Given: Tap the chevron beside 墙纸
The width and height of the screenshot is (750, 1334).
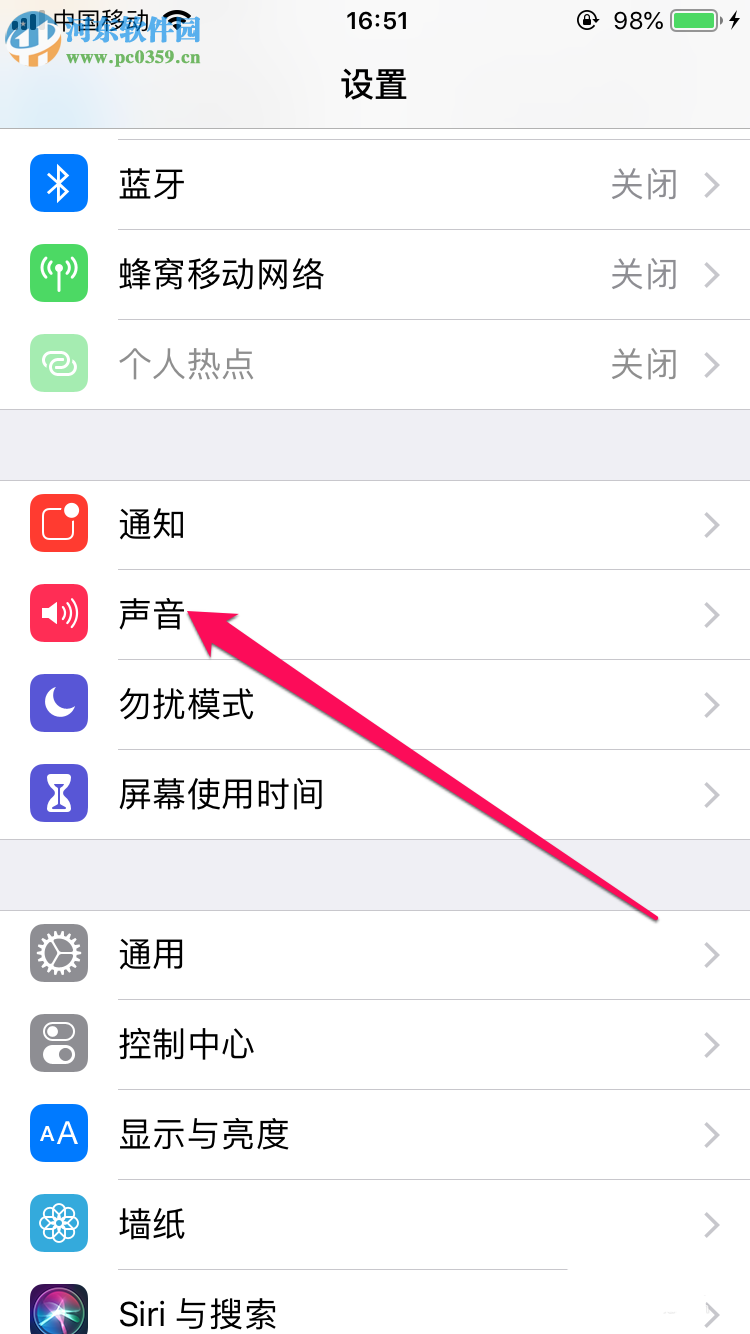Looking at the screenshot, I should [x=711, y=1223].
